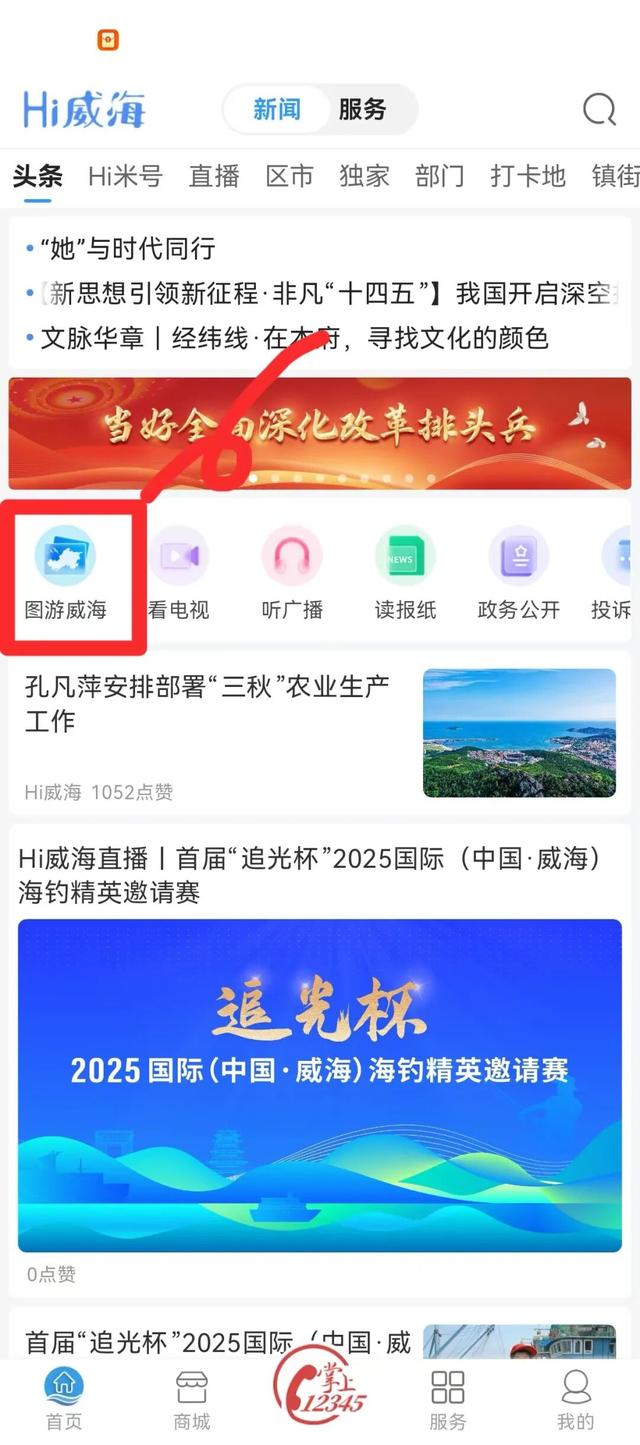This screenshot has height=1445, width=640.
Task: Switch to the Hi米号 tab
Action: click(x=125, y=176)
